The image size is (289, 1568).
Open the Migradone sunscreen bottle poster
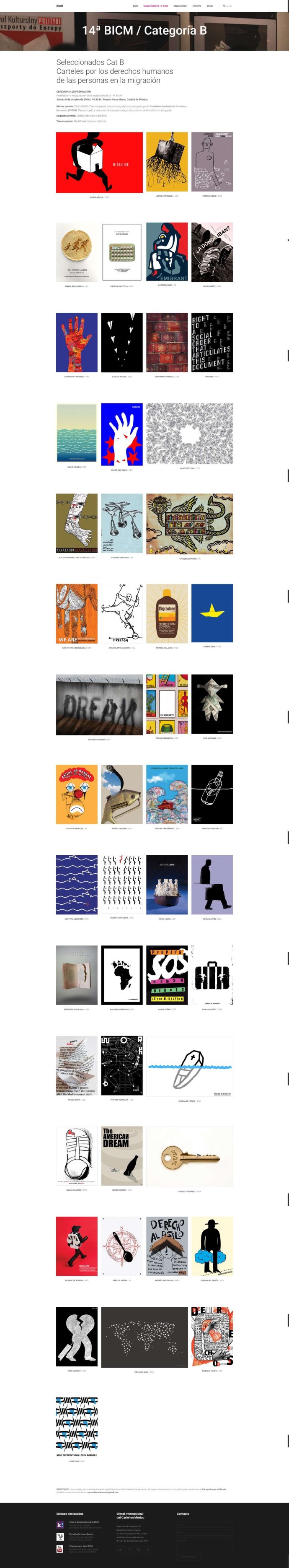tap(167, 613)
